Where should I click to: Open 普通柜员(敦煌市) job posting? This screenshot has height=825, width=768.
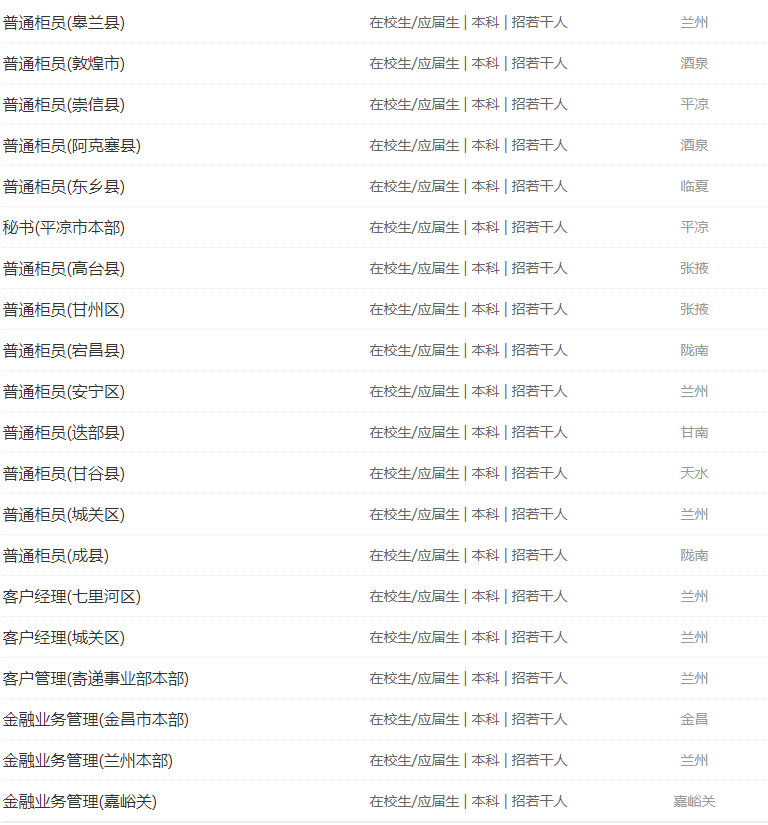click(64, 63)
